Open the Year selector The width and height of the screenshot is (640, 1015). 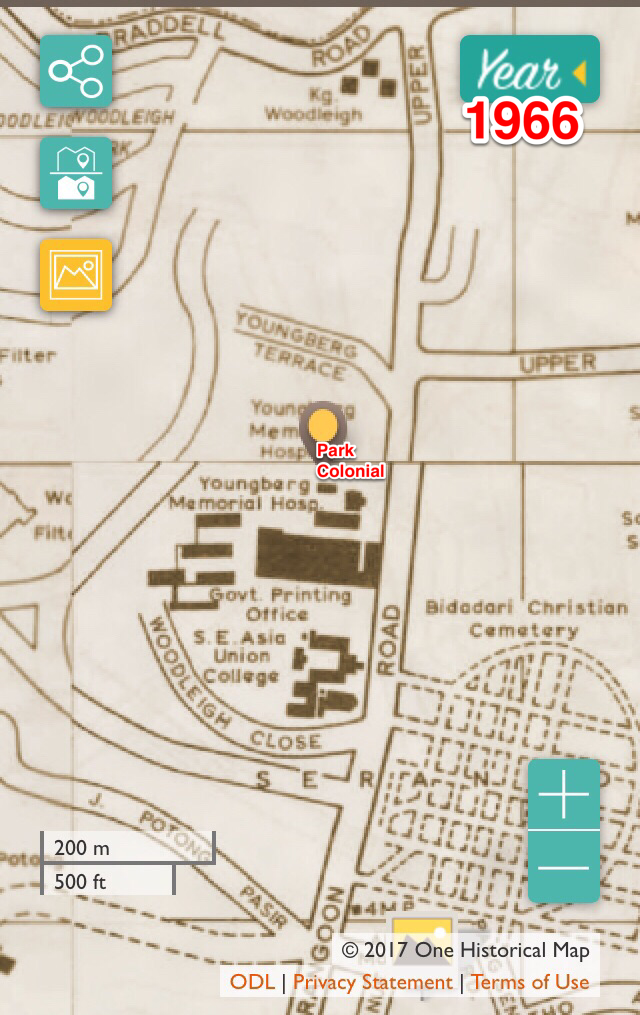529,70
